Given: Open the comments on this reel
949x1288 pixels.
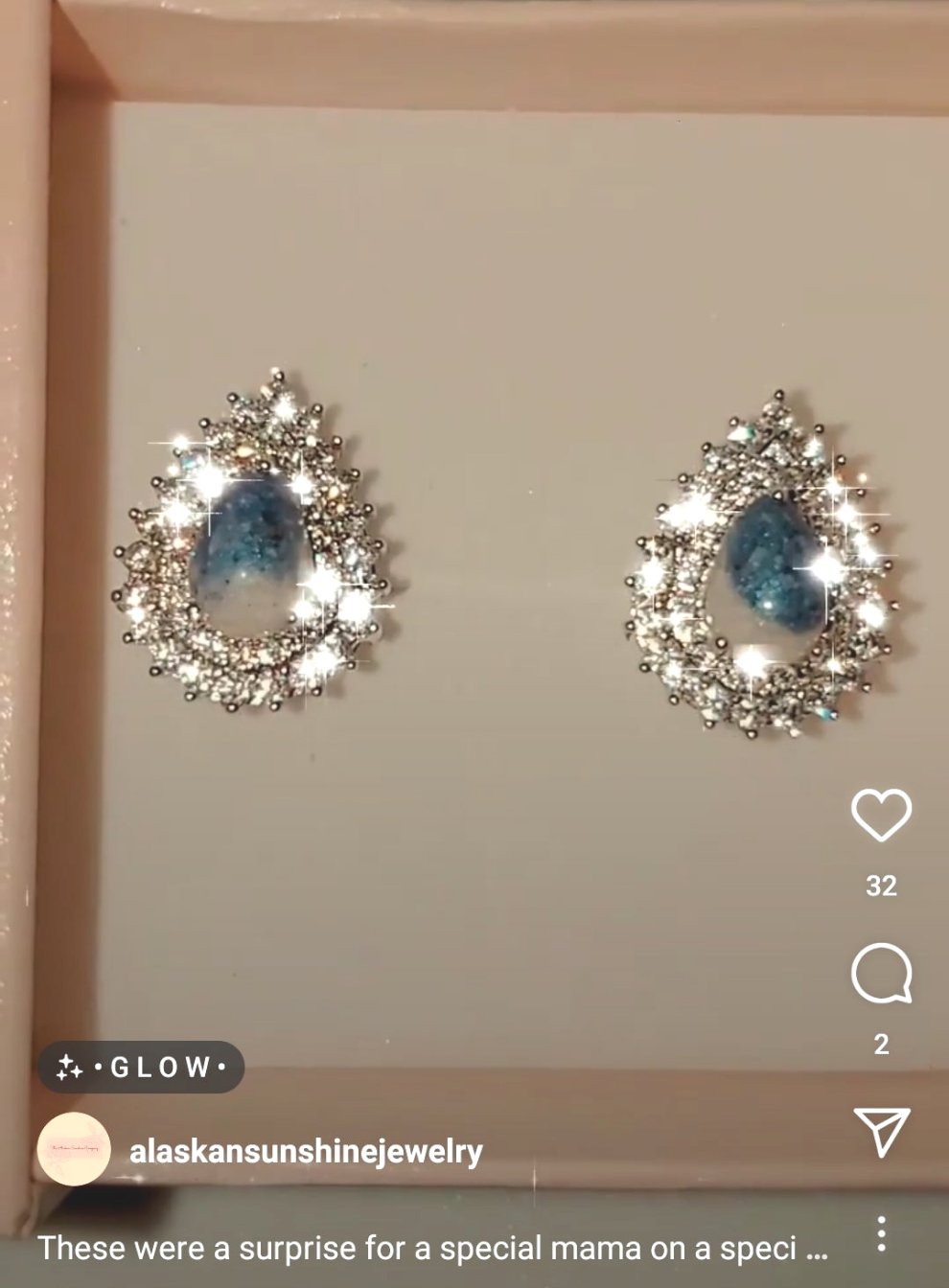Looking at the screenshot, I should pyautogui.click(x=881, y=973).
